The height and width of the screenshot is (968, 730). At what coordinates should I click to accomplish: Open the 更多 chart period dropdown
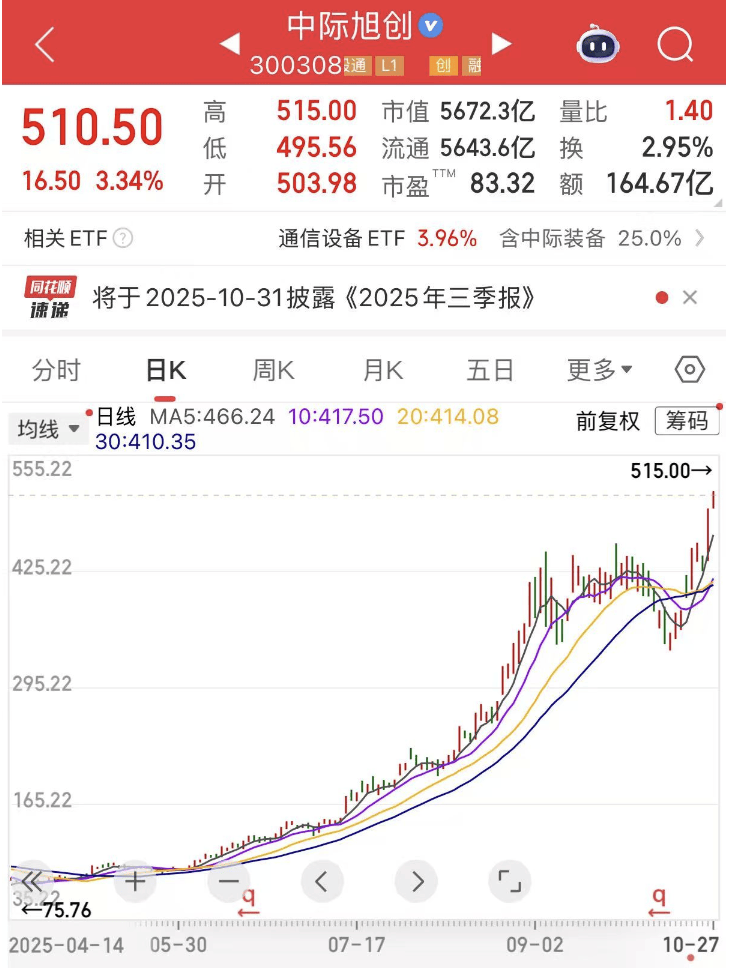(x=598, y=369)
